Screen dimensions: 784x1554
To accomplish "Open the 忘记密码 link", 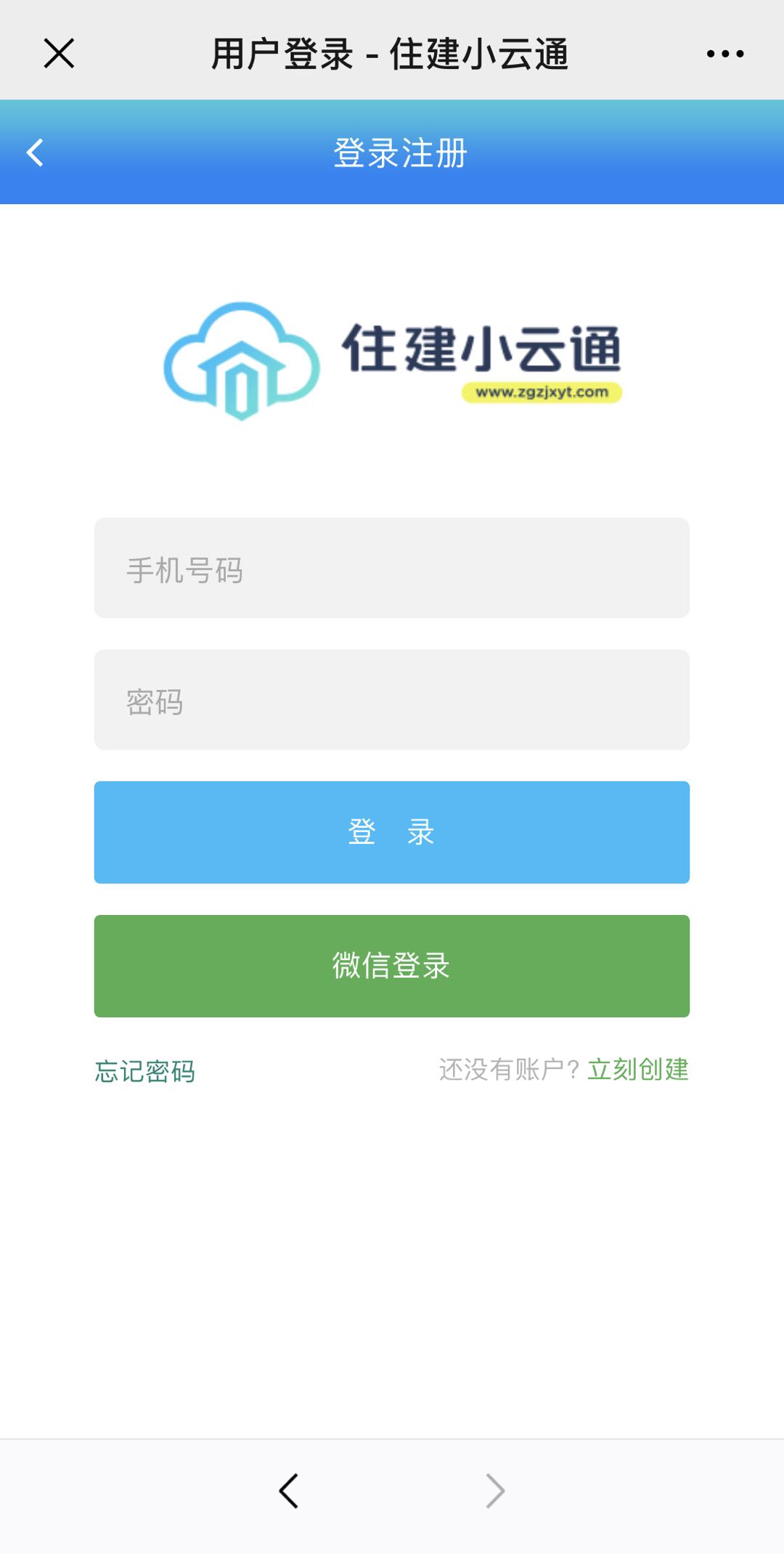I will pos(145,1071).
